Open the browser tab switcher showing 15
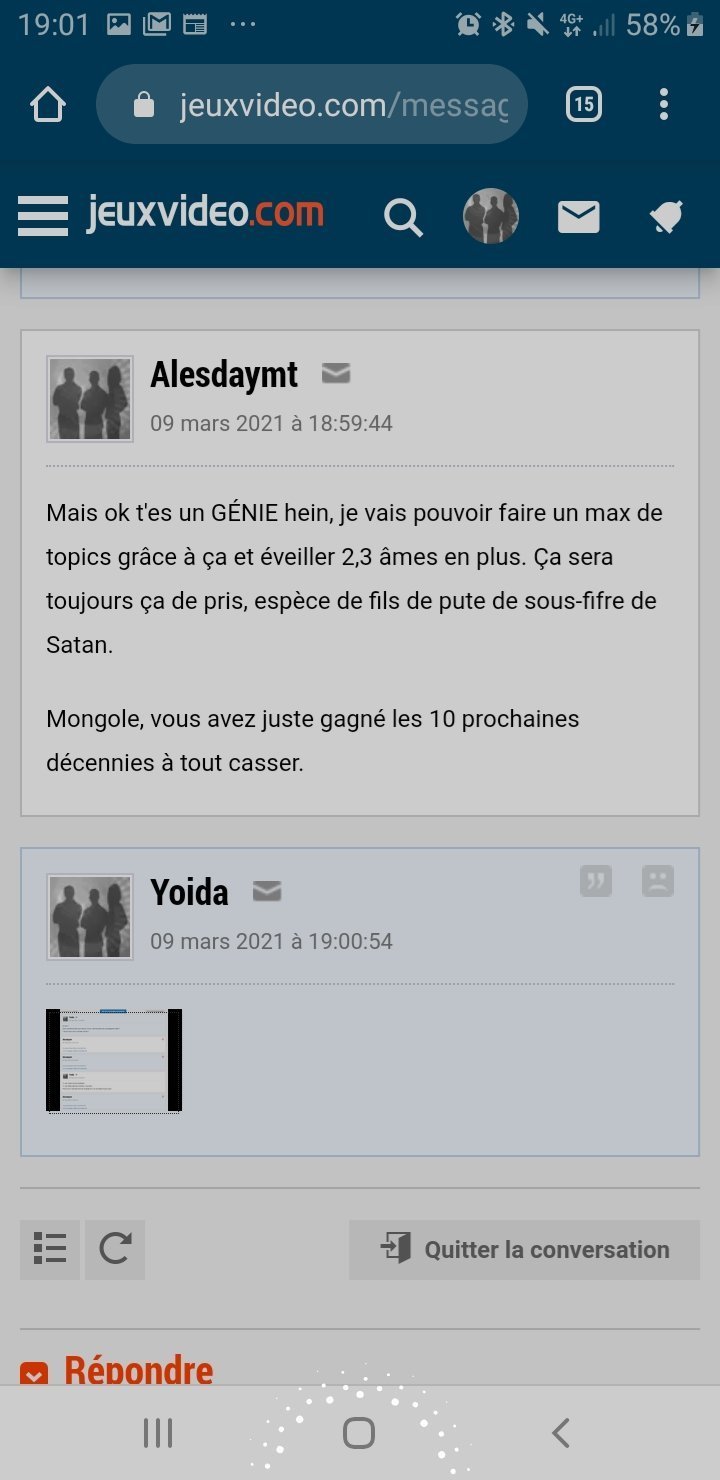 pos(584,104)
